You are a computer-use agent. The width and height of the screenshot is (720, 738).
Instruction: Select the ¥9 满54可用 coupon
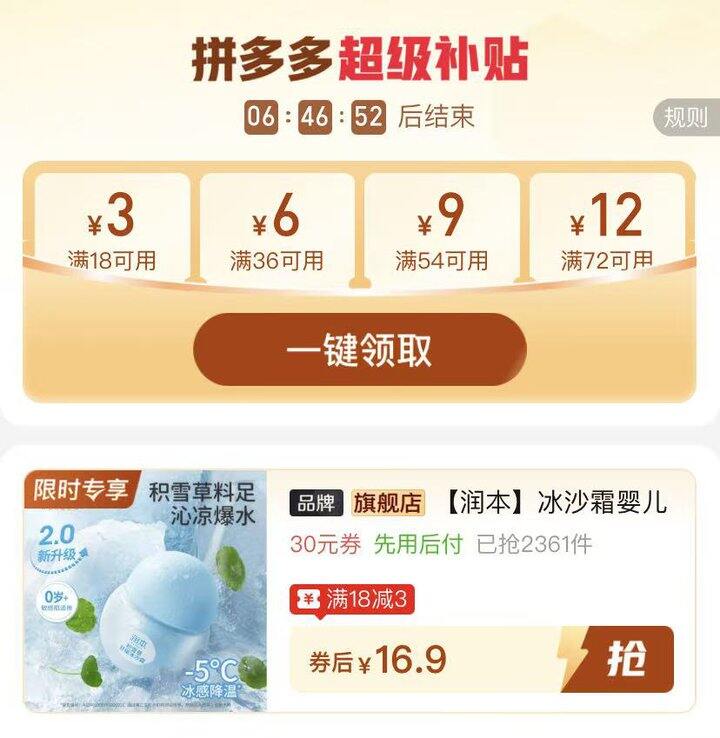click(x=437, y=229)
